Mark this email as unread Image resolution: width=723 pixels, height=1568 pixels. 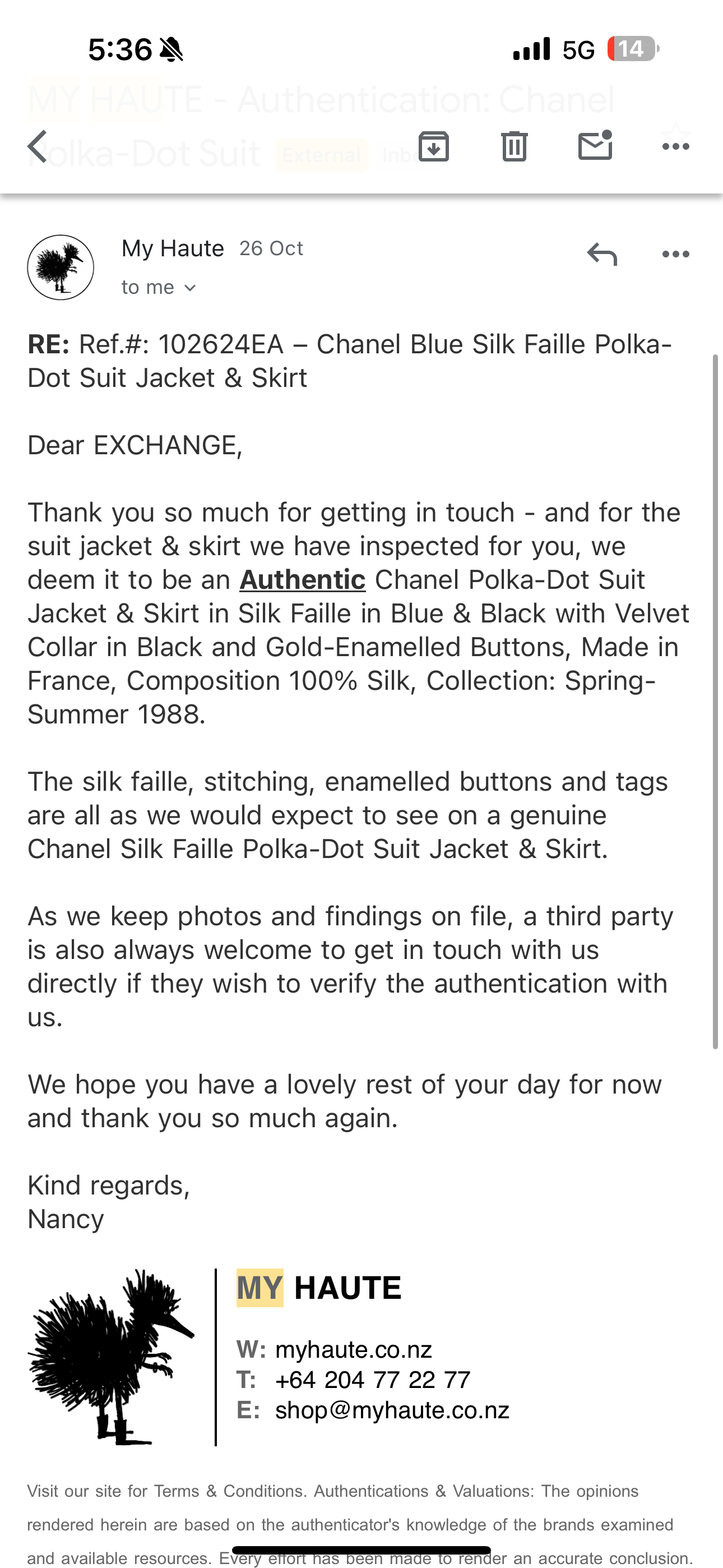[x=595, y=146]
